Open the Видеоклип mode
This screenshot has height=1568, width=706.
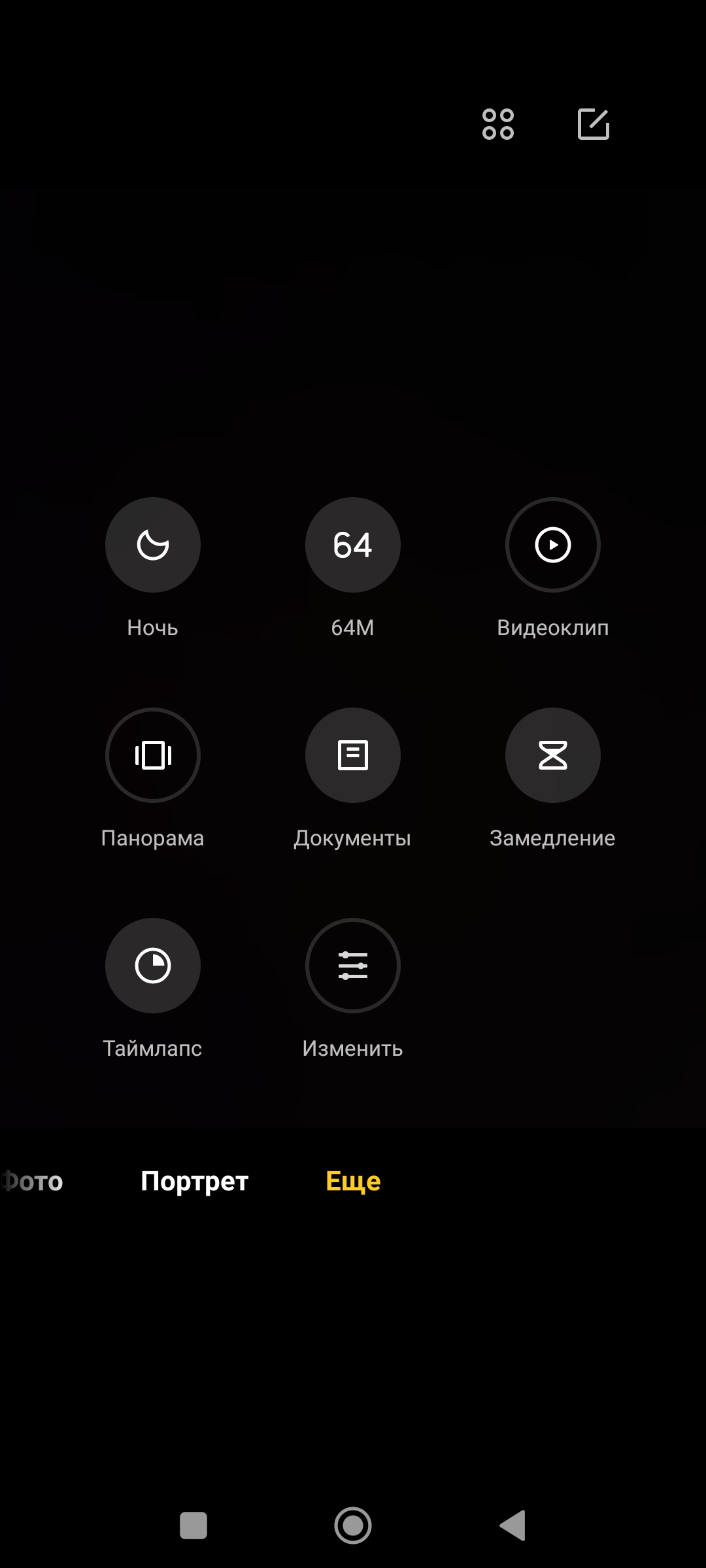tap(553, 545)
